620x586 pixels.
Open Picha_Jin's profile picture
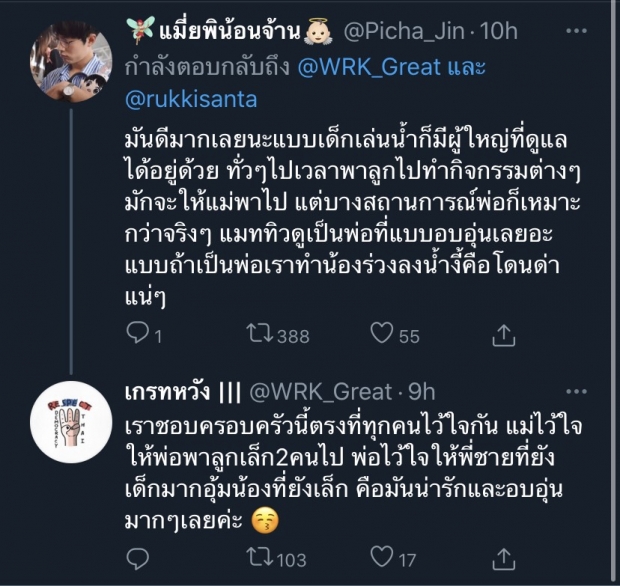pyautogui.click(x=67, y=59)
